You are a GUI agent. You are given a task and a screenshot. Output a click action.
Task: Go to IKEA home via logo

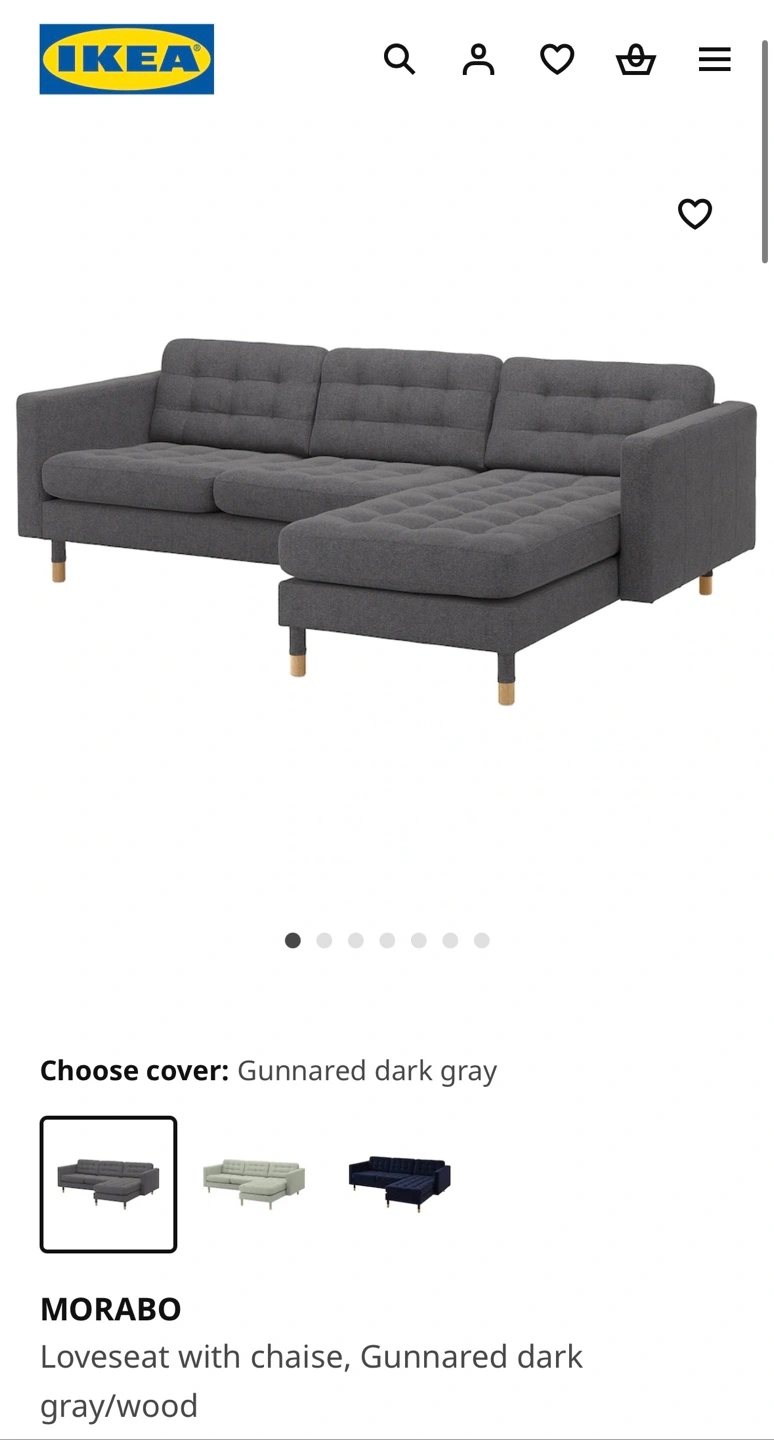coord(127,59)
